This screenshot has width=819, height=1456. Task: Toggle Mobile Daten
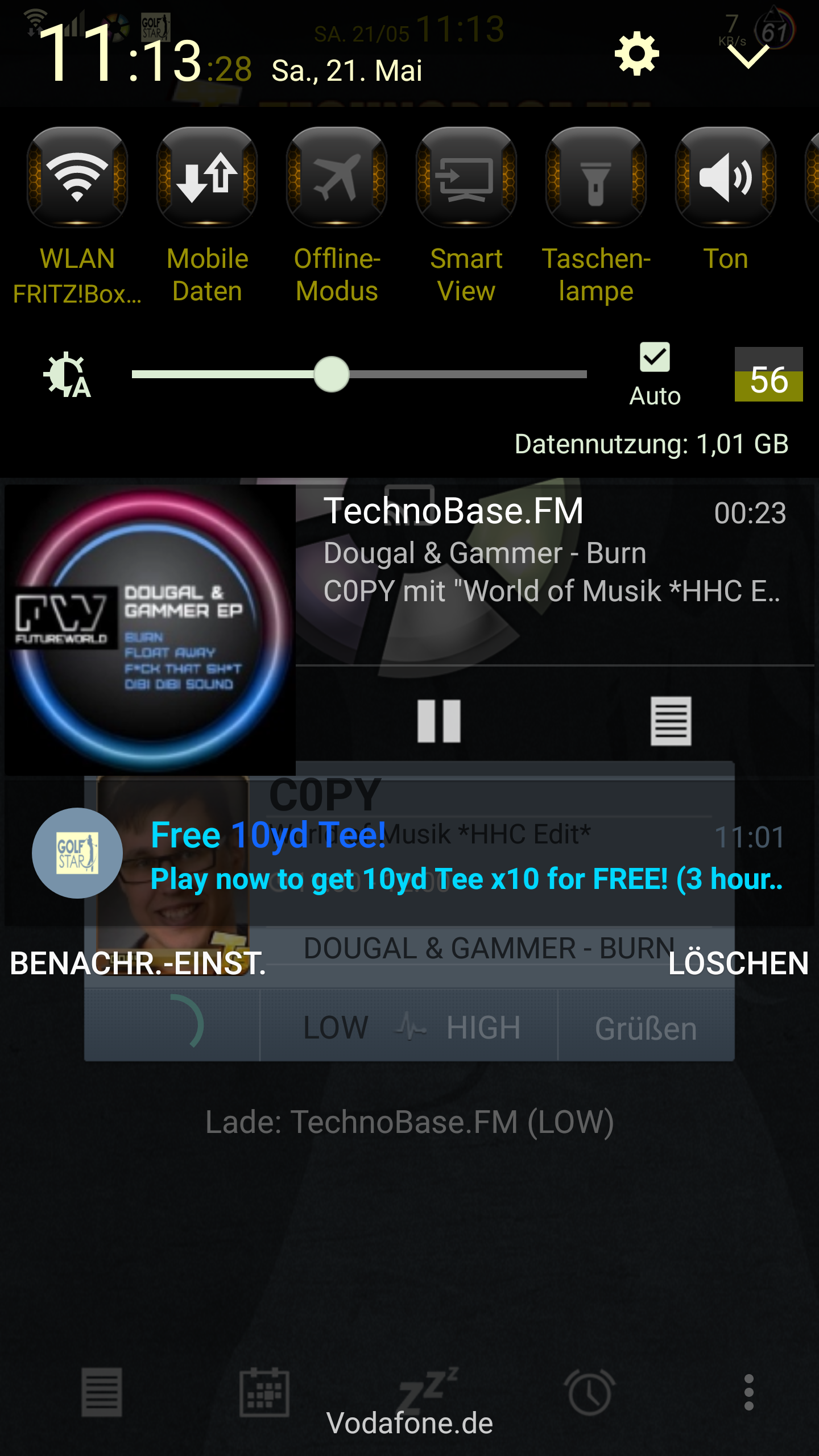click(x=207, y=177)
